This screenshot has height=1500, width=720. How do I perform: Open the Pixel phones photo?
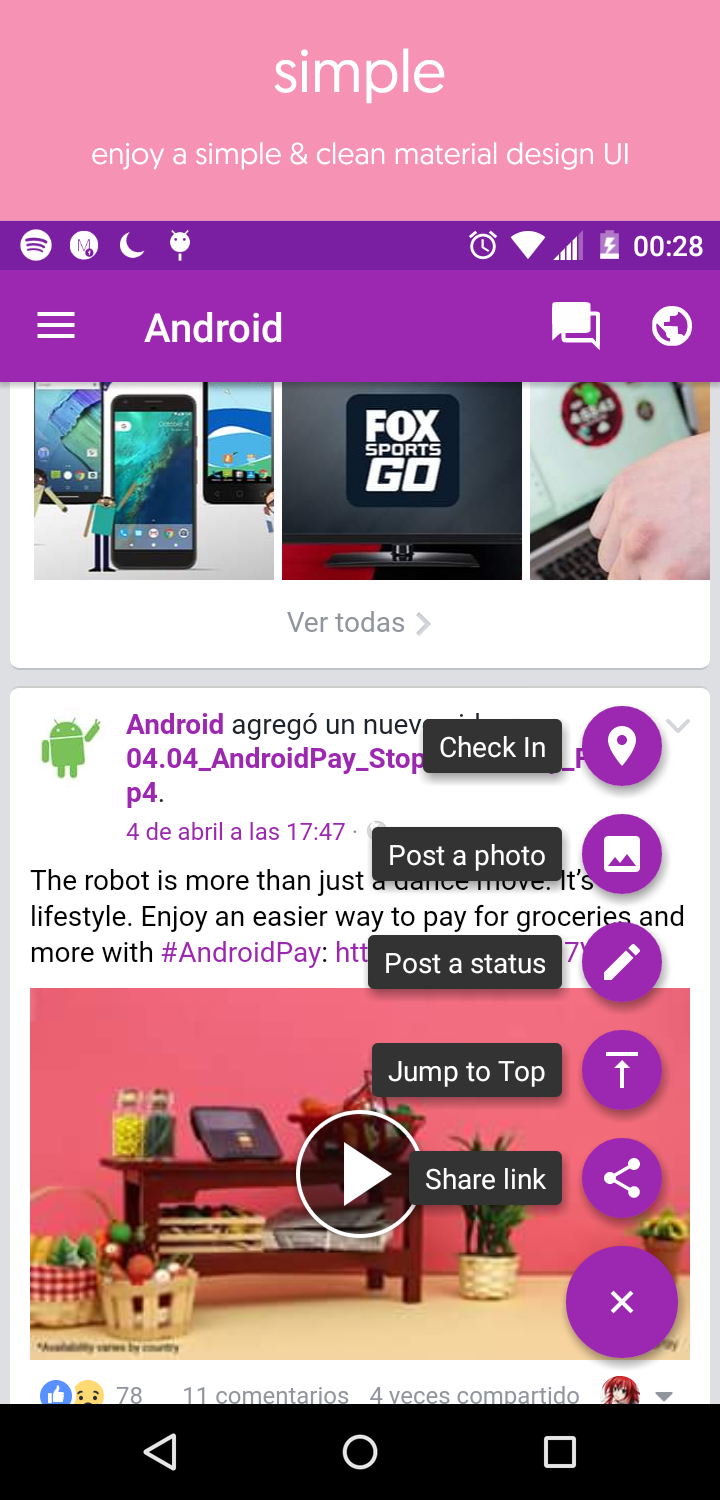(154, 480)
